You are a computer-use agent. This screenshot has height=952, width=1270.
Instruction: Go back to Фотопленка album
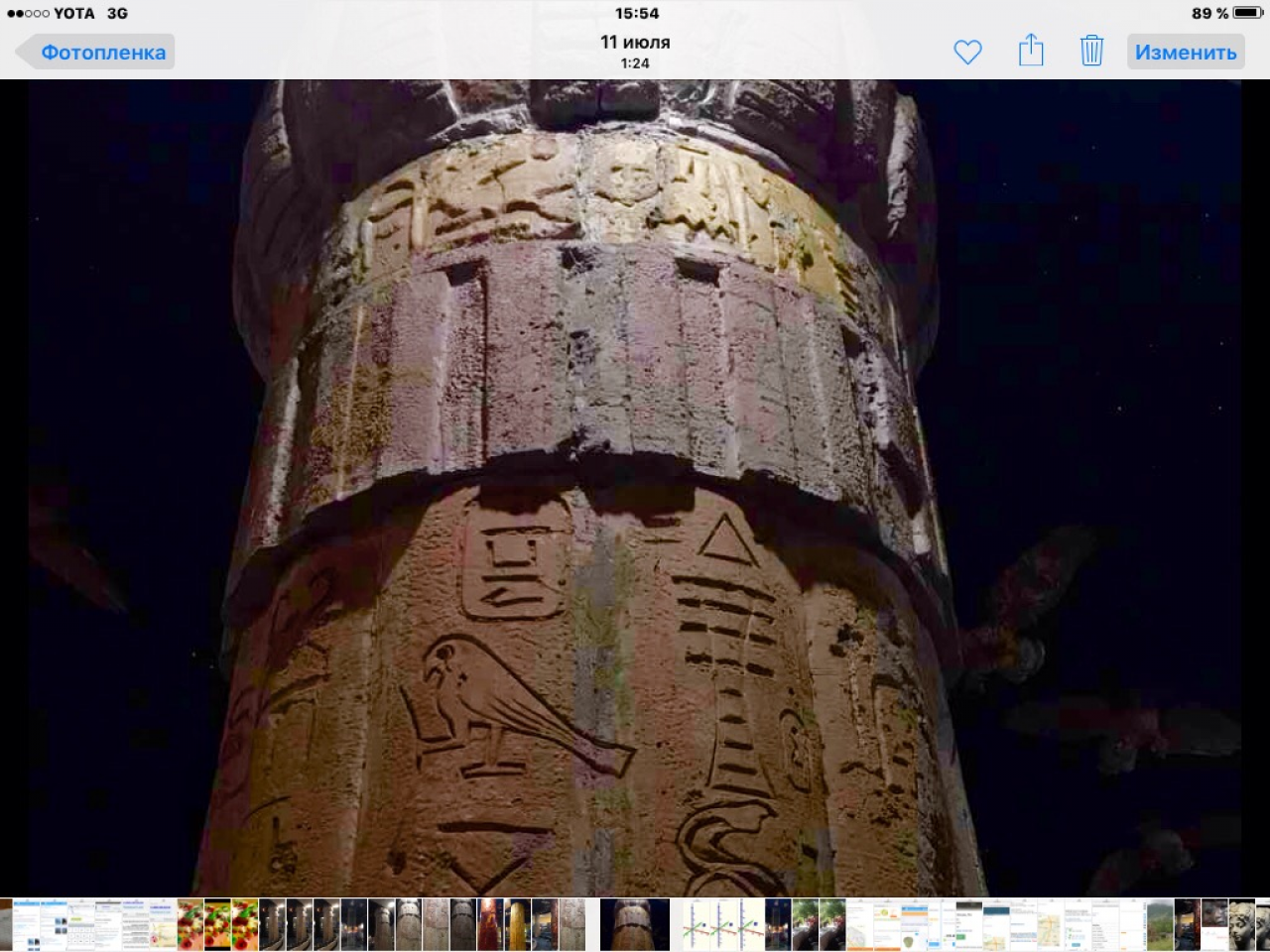(x=94, y=53)
